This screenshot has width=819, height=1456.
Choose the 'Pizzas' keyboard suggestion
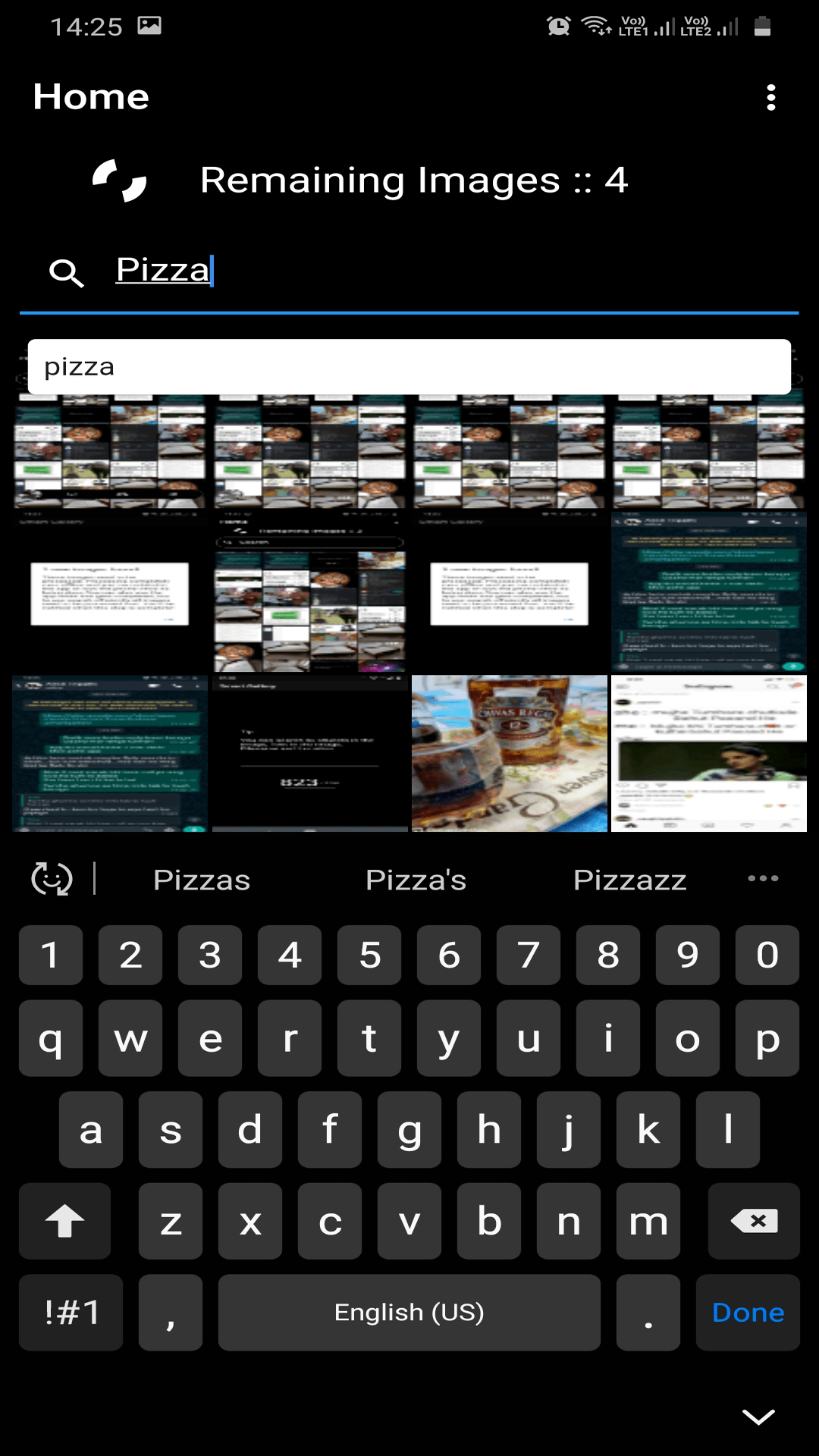(202, 880)
